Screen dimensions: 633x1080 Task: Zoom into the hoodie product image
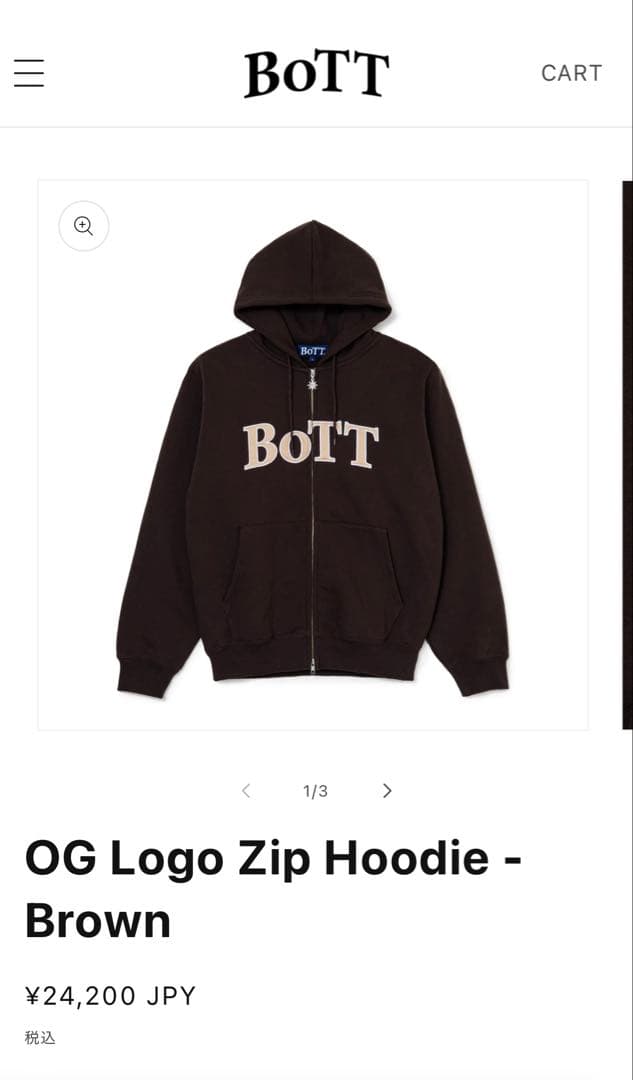(x=84, y=226)
